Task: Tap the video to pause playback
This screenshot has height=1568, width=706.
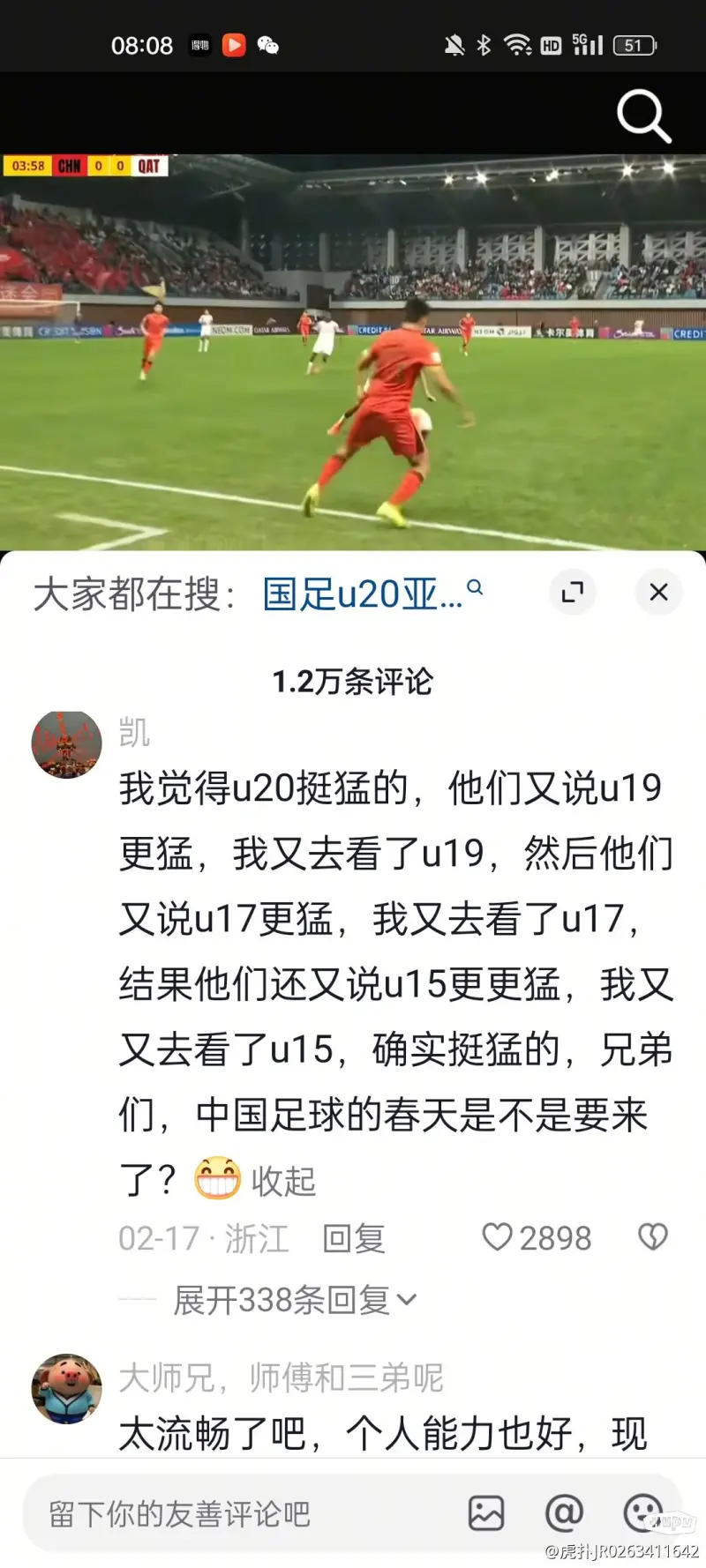Action: tap(353, 353)
